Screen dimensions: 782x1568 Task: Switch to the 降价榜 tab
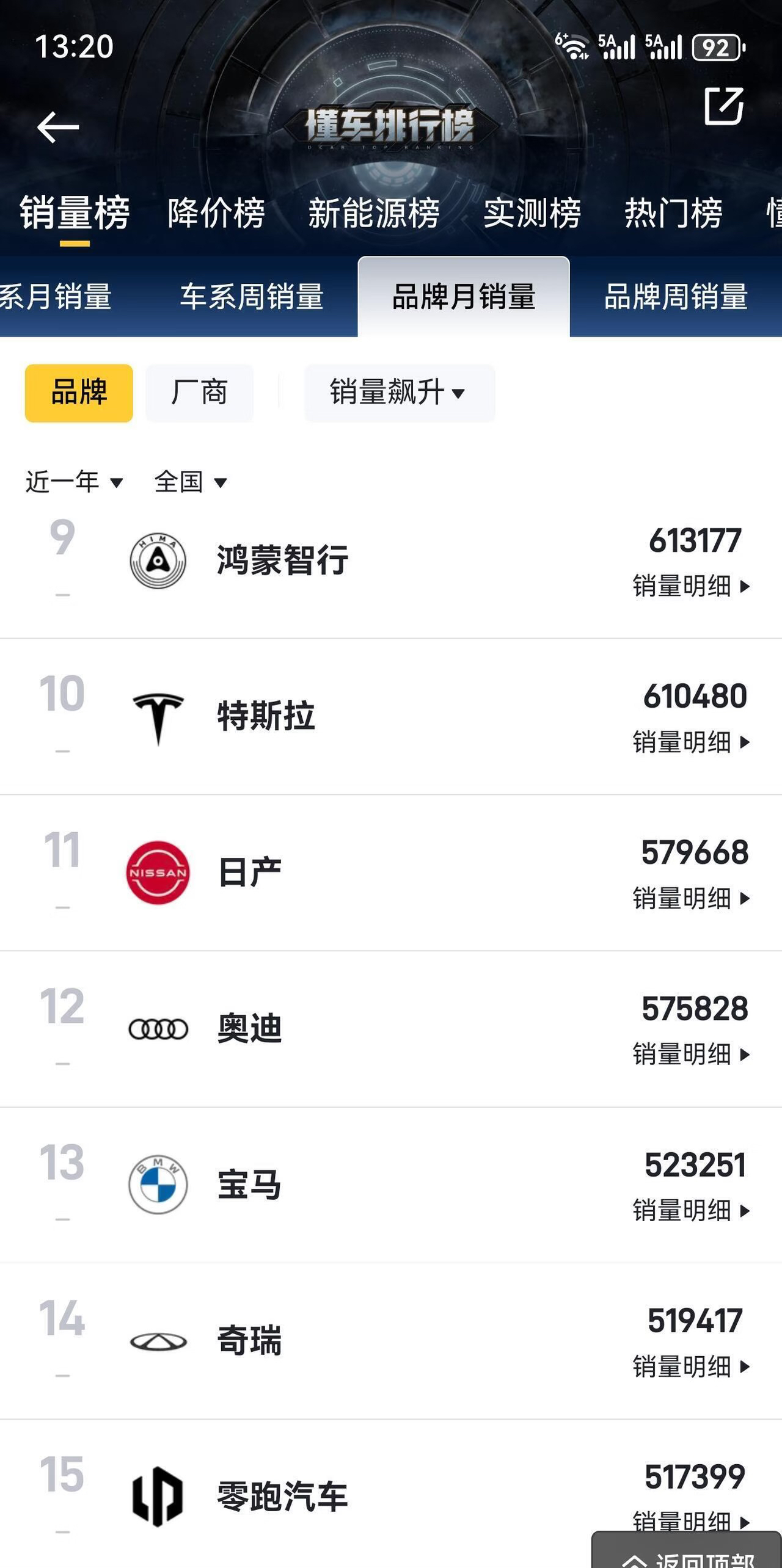tap(216, 213)
